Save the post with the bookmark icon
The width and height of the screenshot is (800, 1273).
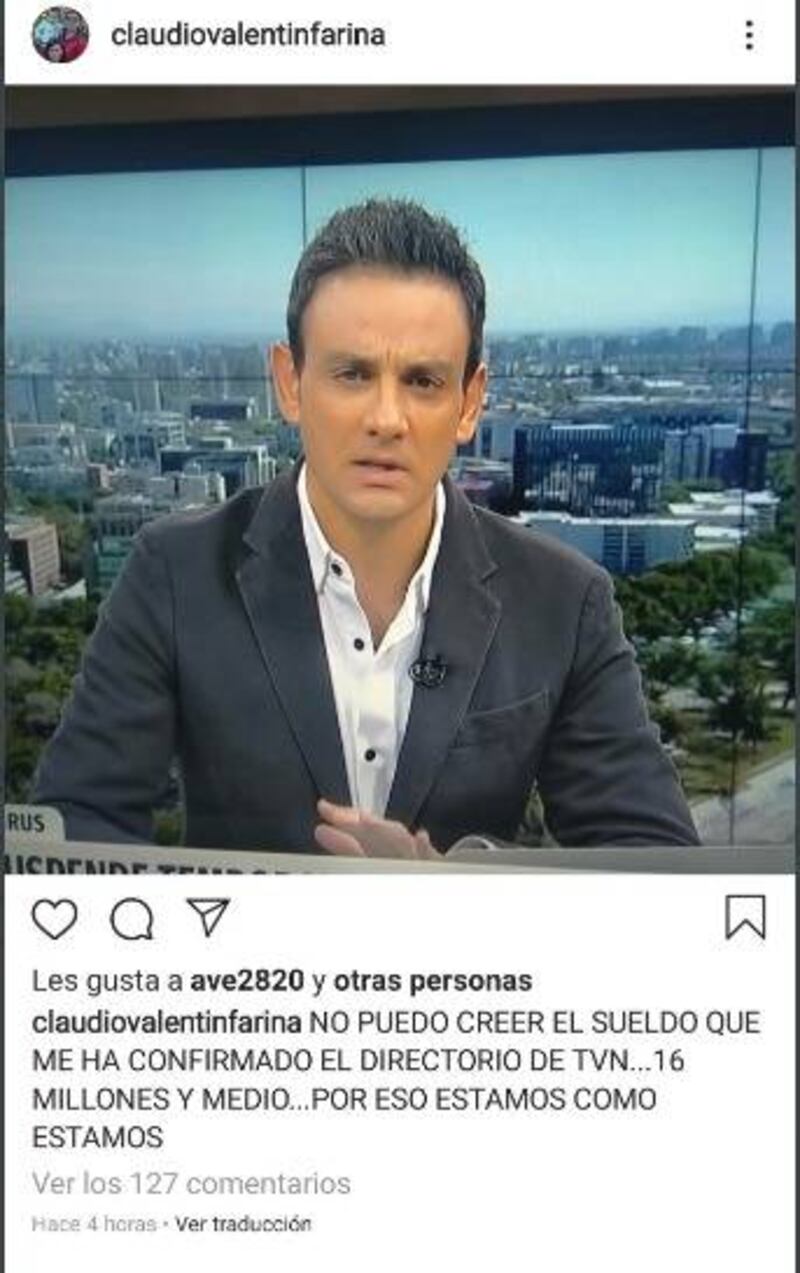(745, 917)
